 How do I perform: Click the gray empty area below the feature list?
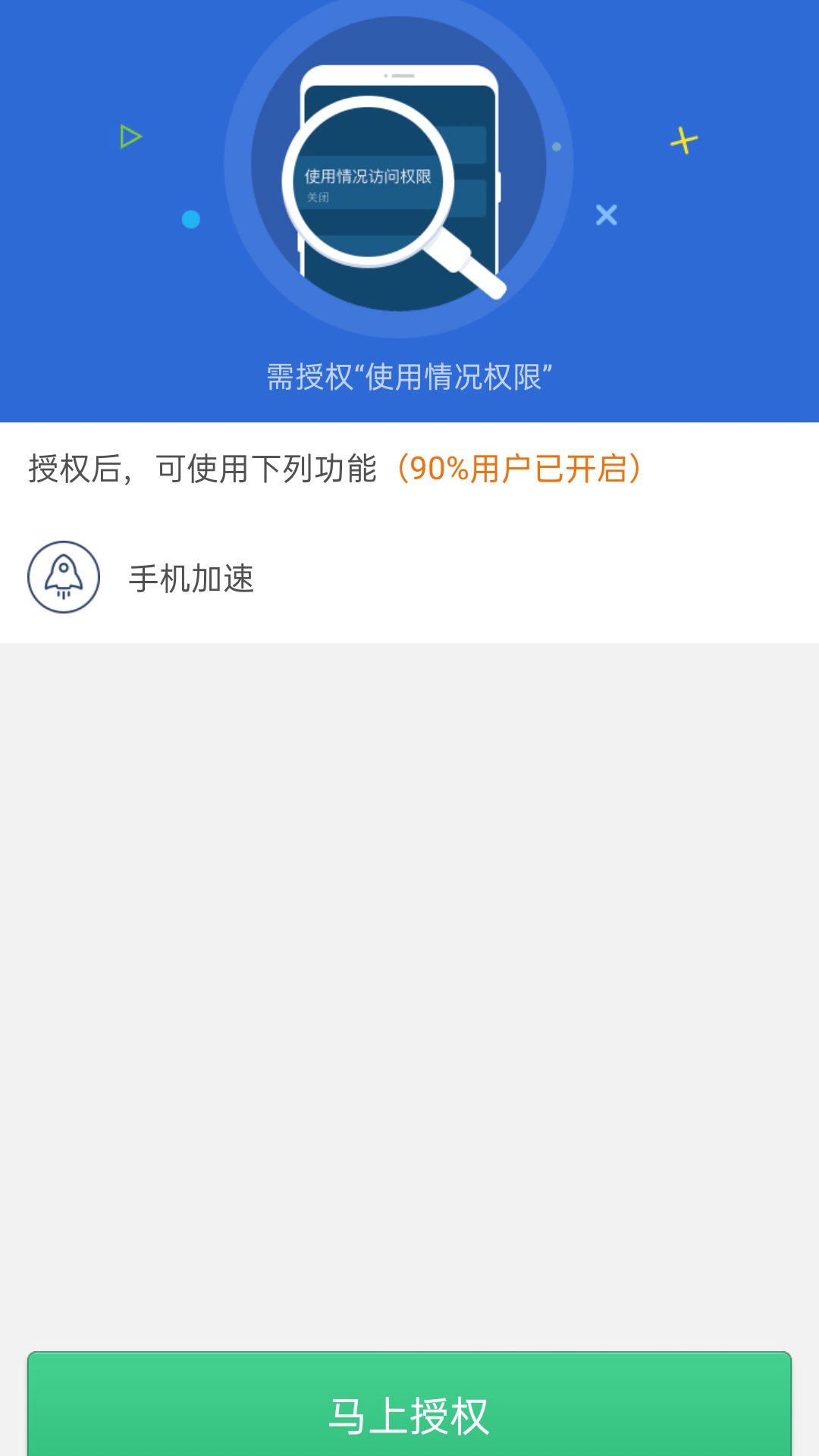click(x=409, y=986)
